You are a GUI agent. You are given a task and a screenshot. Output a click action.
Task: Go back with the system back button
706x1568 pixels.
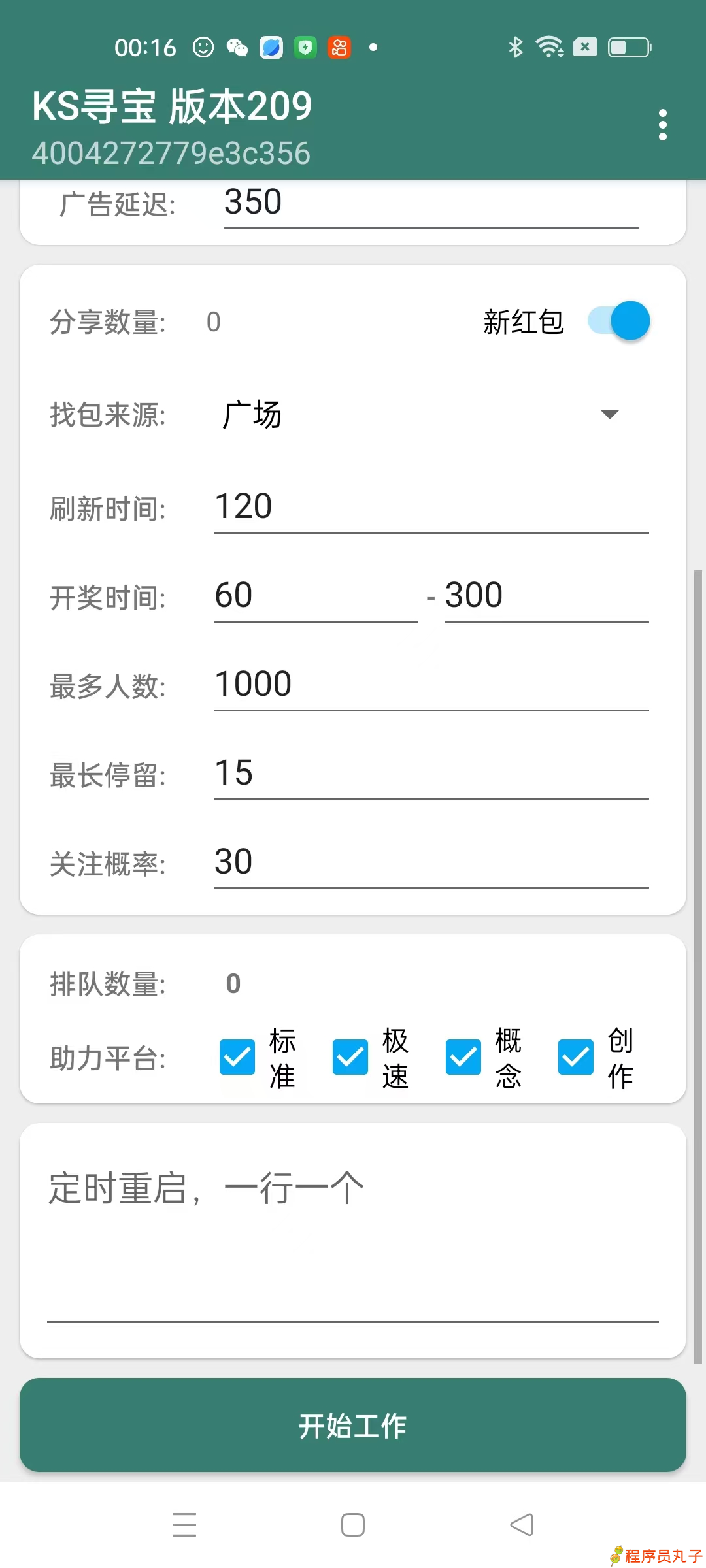tap(522, 1526)
